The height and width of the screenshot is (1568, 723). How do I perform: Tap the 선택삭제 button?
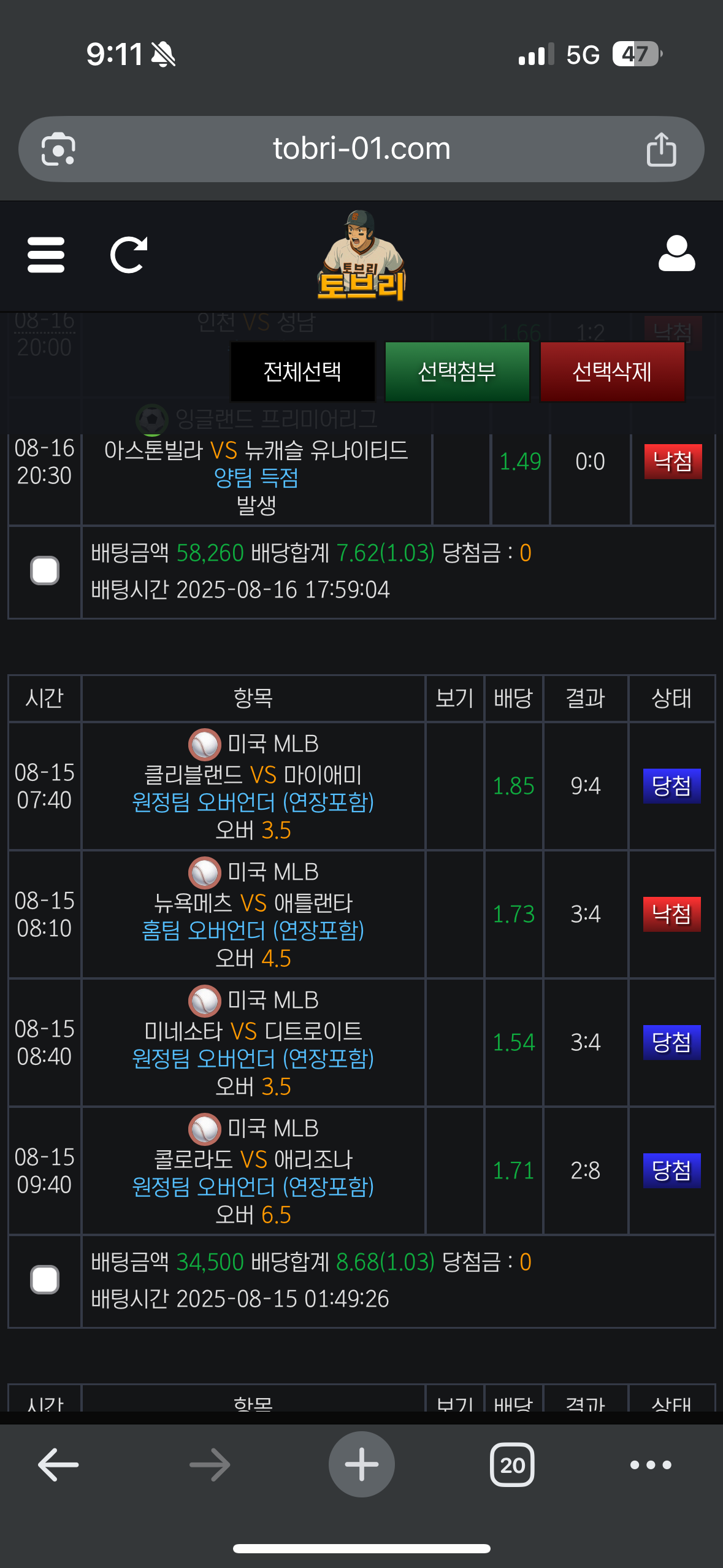point(611,372)
